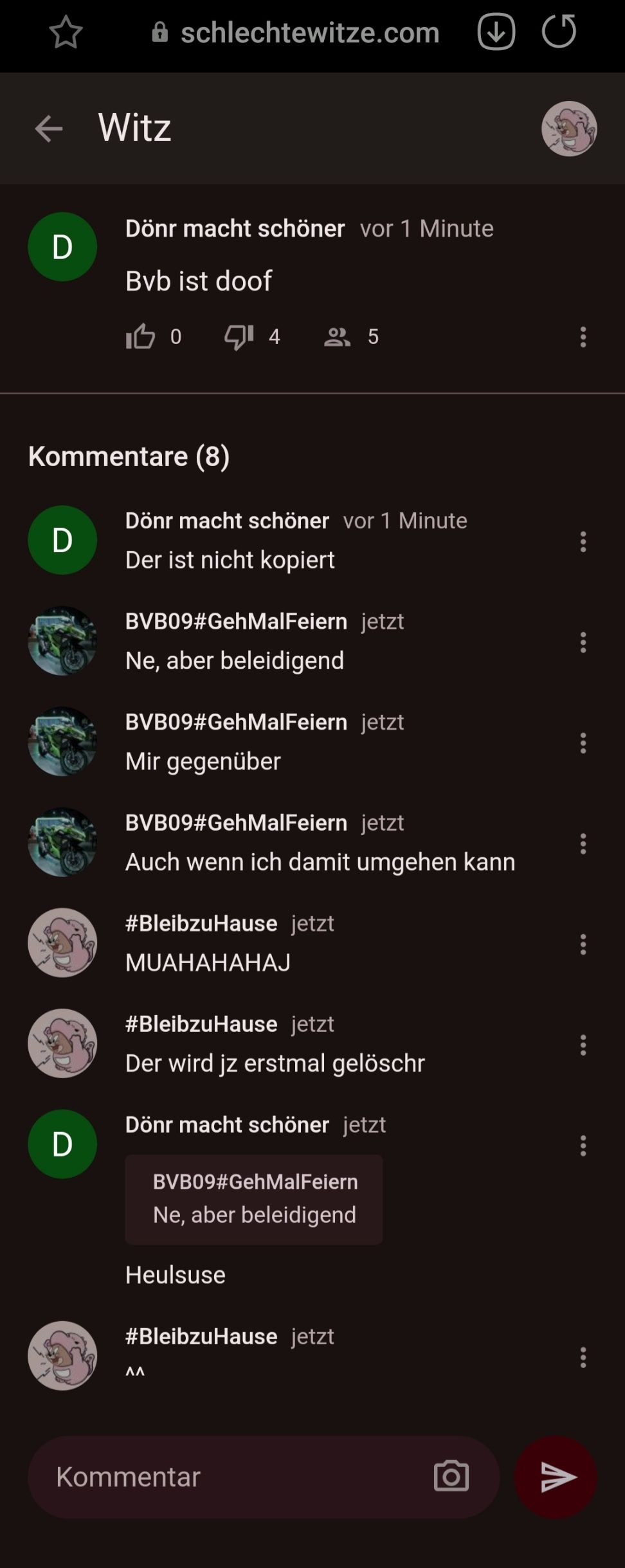
Task: Open options for comment "Mir gegenüber"
Action: pyautogui.click(x=583, y=743)
